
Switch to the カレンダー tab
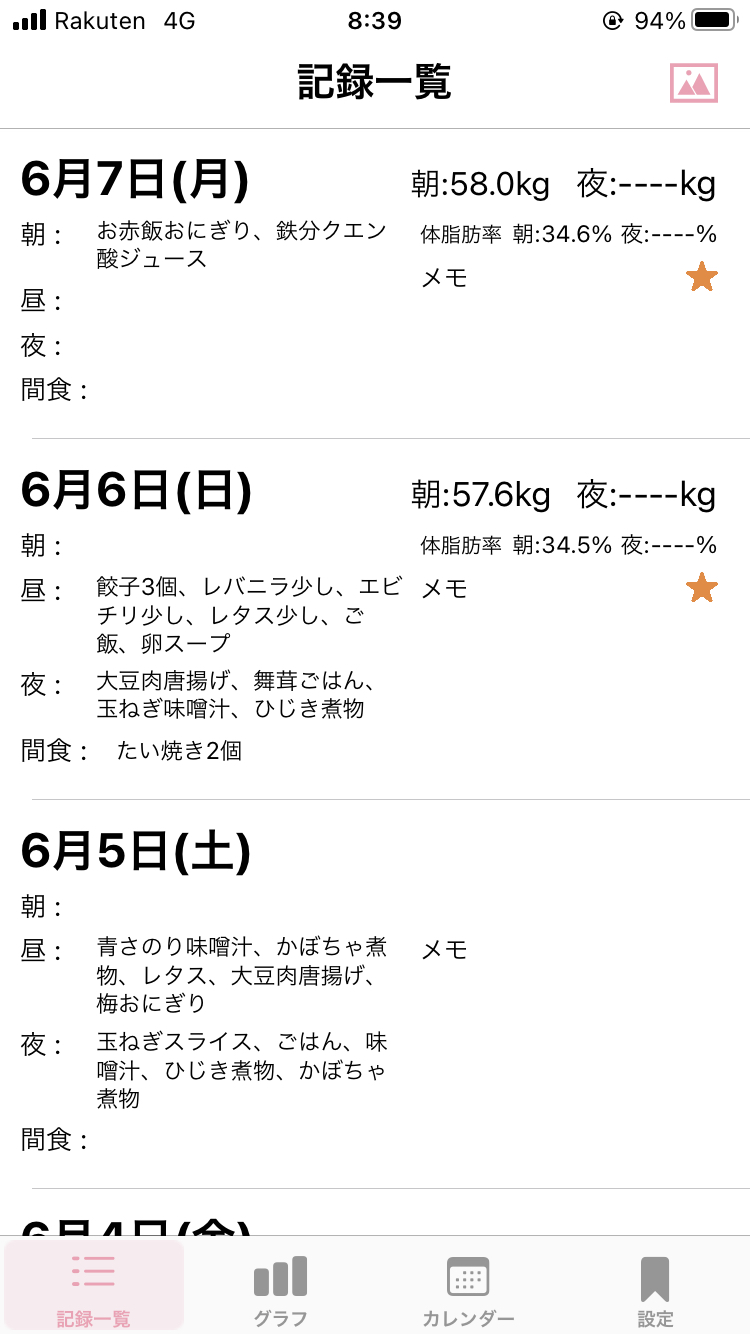pyautogui.click(x=468, y=1291)
